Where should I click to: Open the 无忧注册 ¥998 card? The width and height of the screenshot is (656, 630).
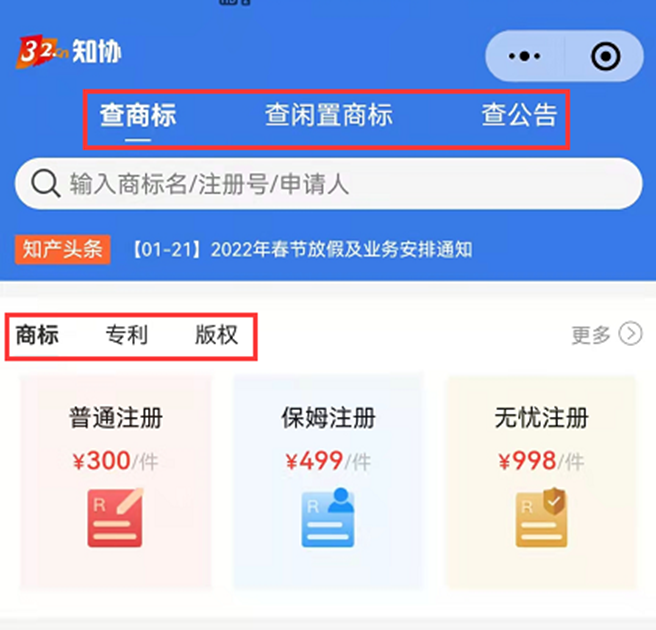pos(541,480)
